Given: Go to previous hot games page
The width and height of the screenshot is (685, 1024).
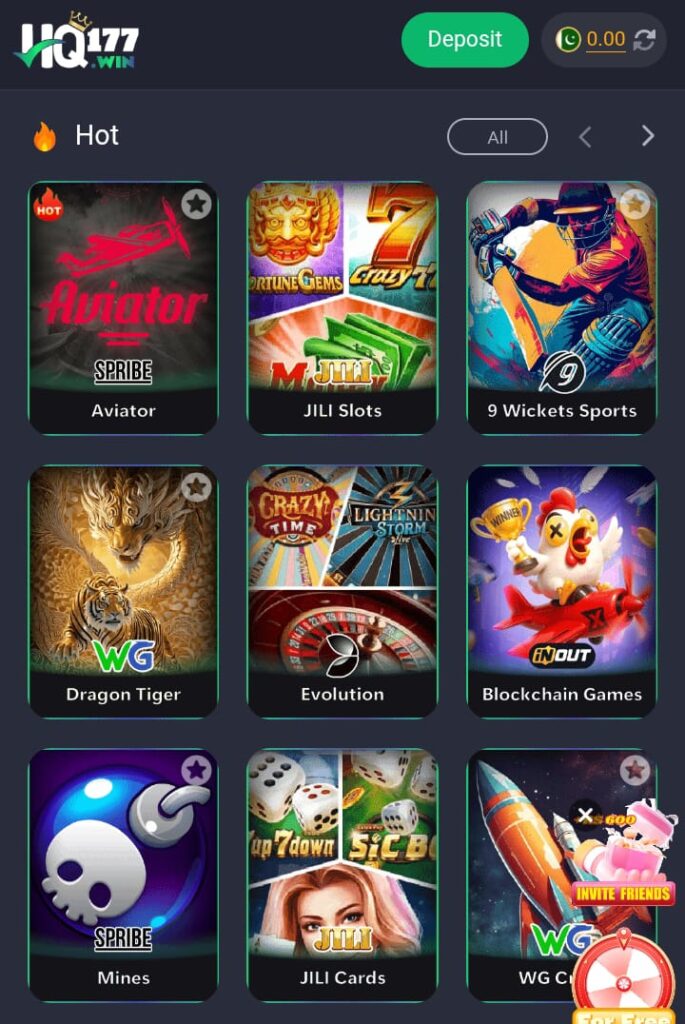Looking at the screenshot, I should 585,137.
